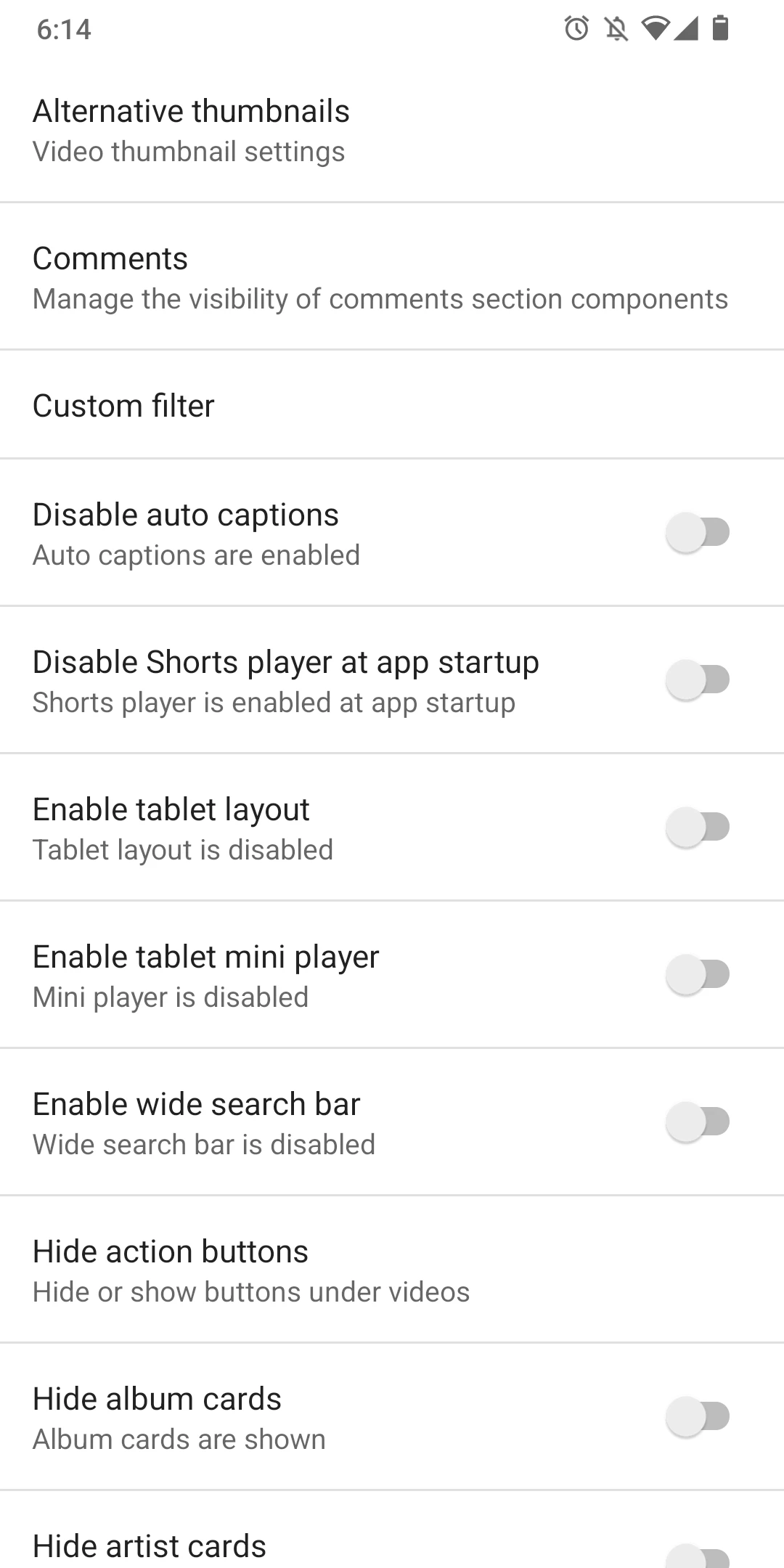The image size is (784, 1568).
Task: Open Alternative thumbnails settings
Action: point(392,131)
